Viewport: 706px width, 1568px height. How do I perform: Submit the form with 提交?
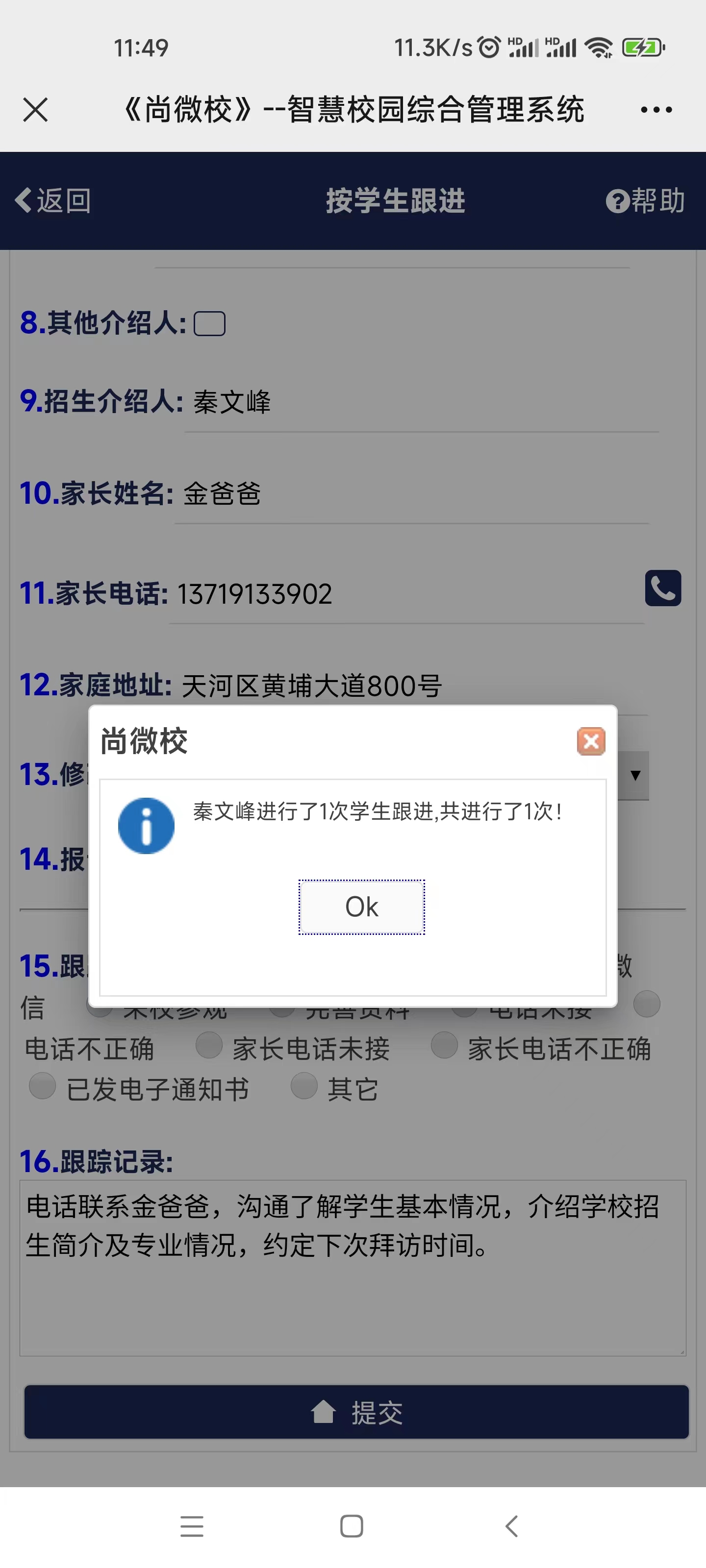(356, 1412)
